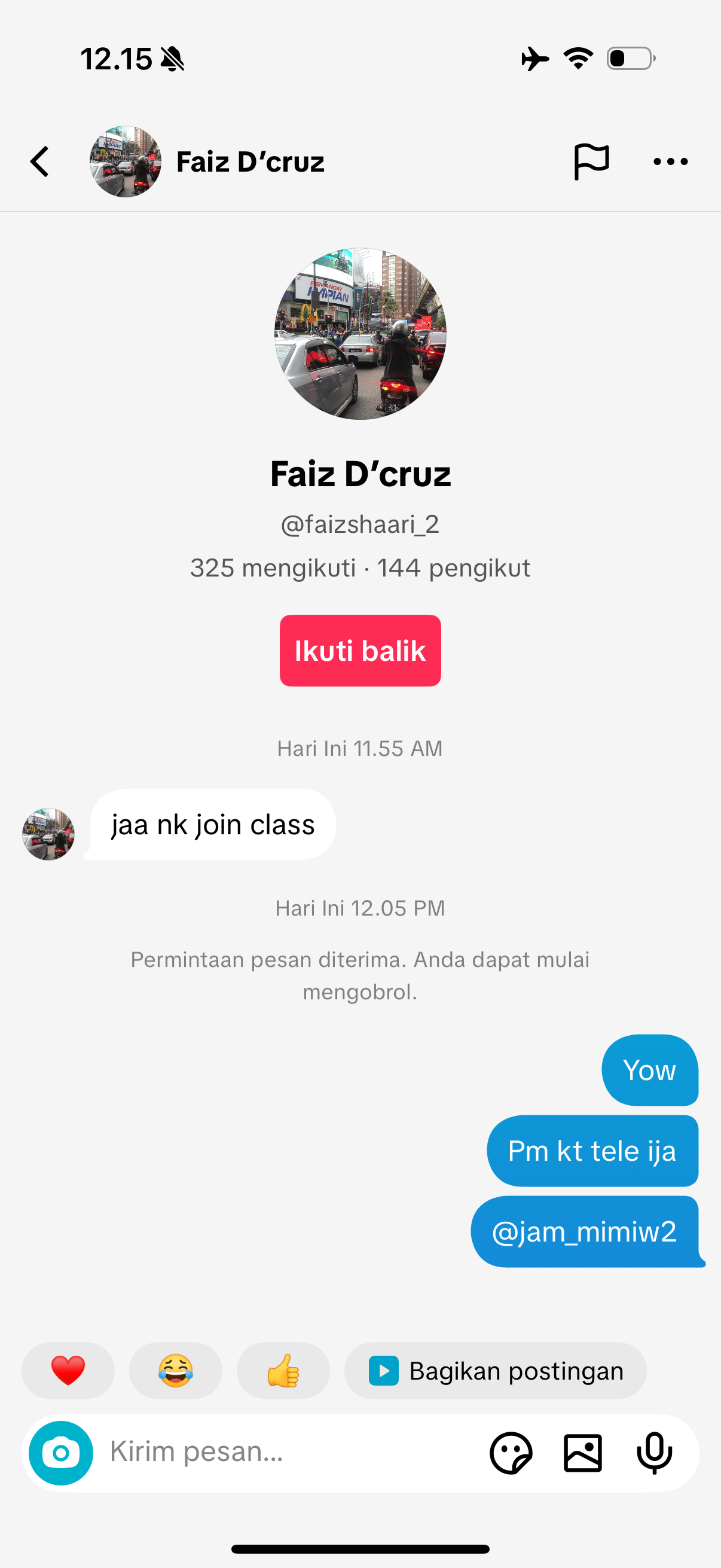Send the red heart quick reaction
This screenshot has height=1568, width=721.
coord(68,1370)
